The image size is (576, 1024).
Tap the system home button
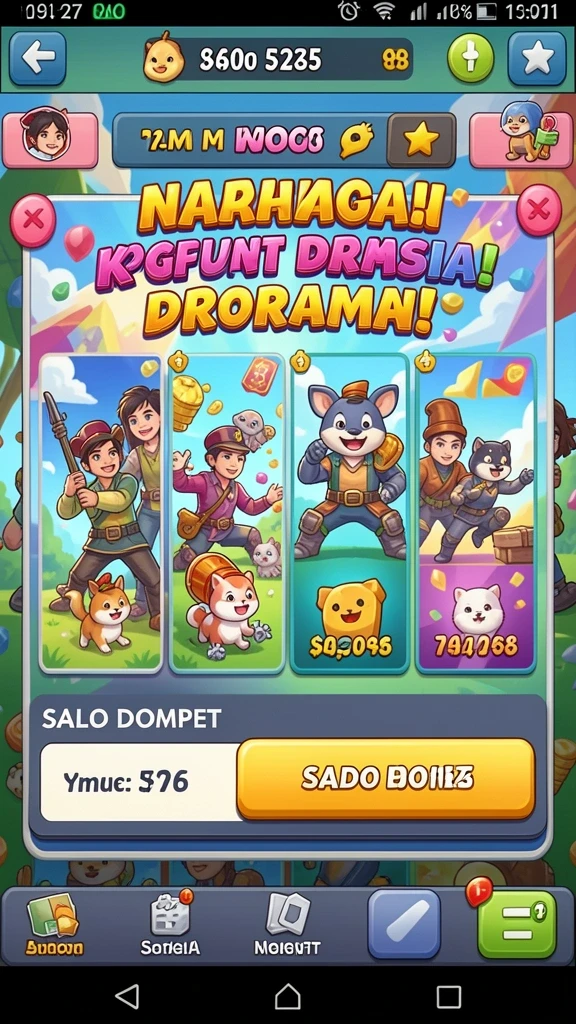[x=287, y=997]
